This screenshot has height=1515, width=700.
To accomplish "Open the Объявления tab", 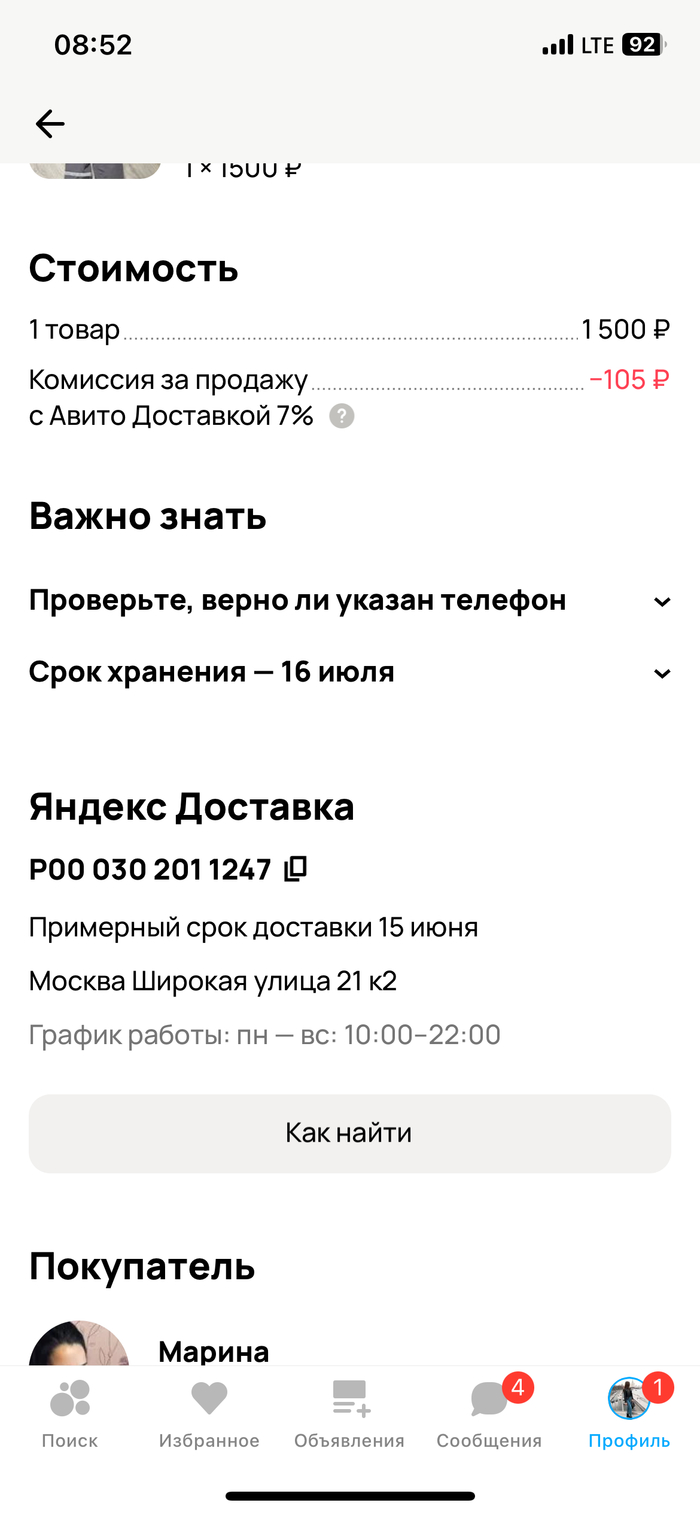I will point(349,1414).
